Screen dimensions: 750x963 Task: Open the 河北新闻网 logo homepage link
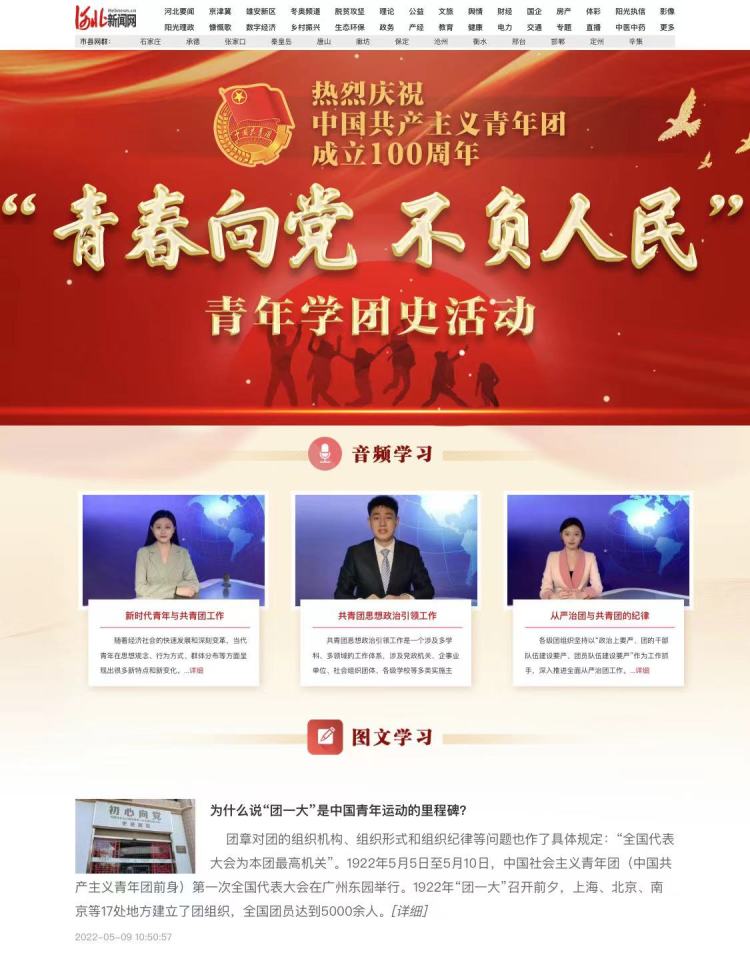pyautogui.click(x=106, y=18)
